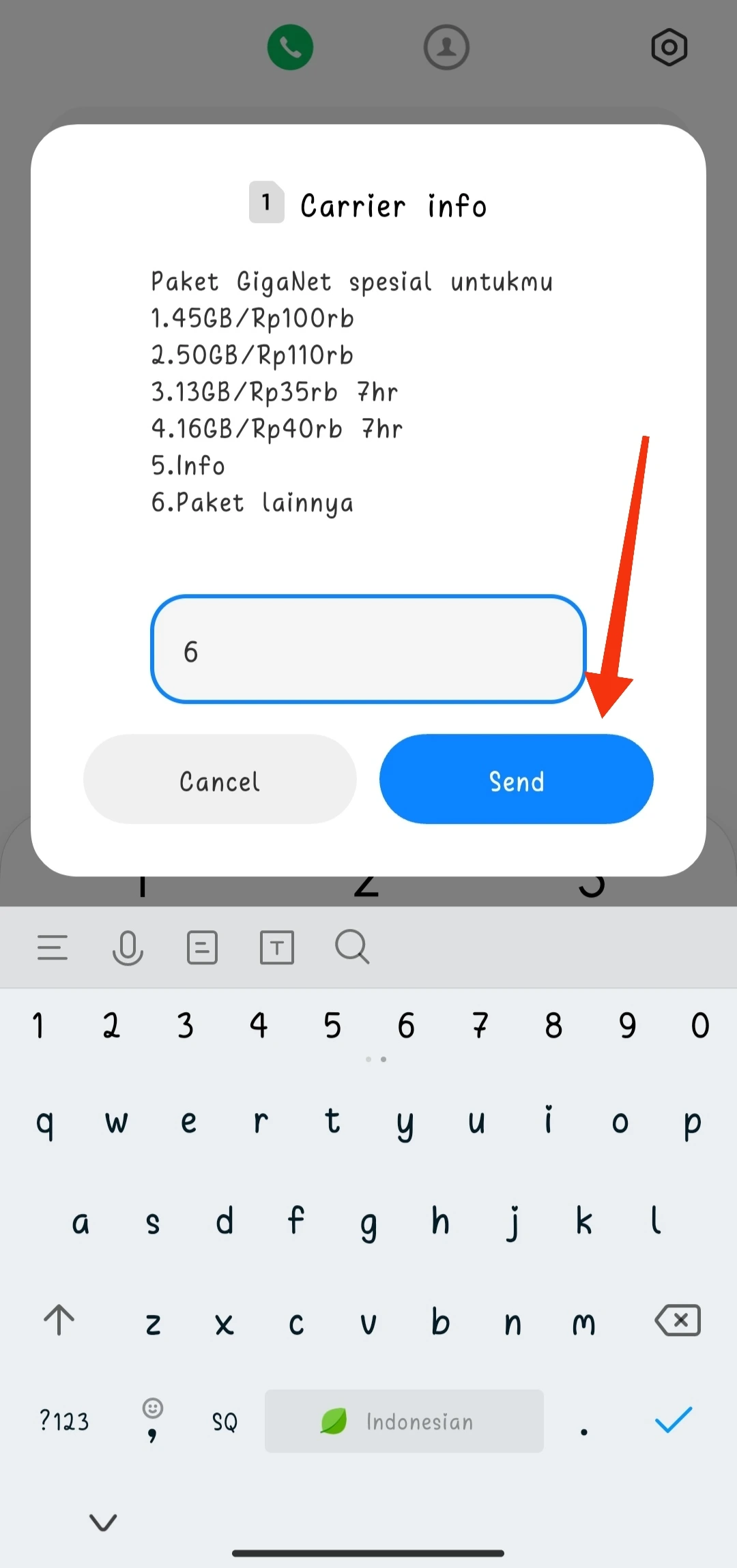Cancel the Carrier info dialog
The height and width of the screenshot is (1568, 737).
tap(220, 779)
